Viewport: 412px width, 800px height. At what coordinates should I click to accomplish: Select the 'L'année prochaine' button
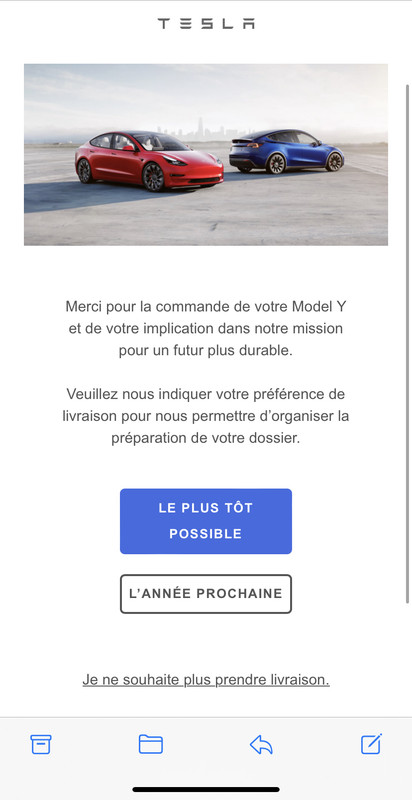click(206, 594)
